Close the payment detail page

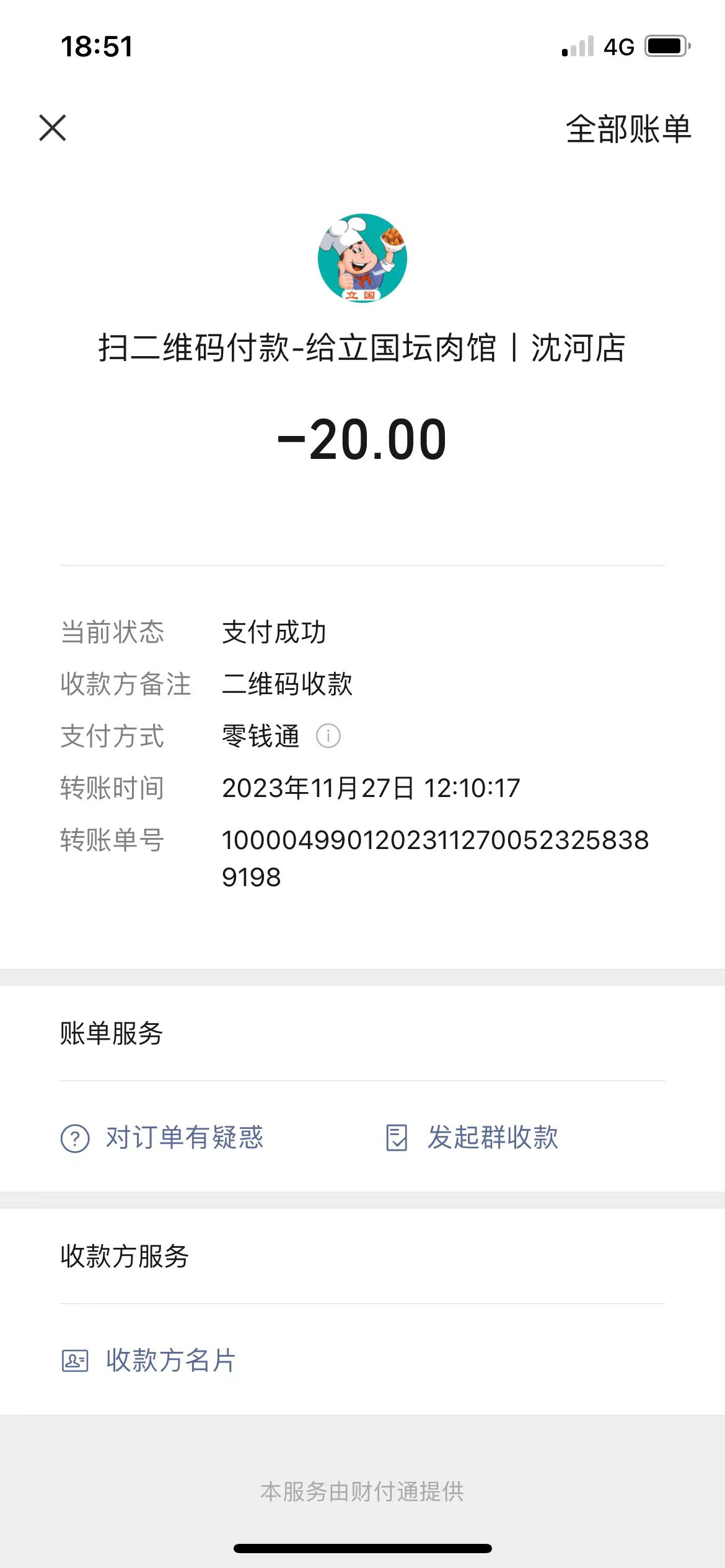(53, 128)
